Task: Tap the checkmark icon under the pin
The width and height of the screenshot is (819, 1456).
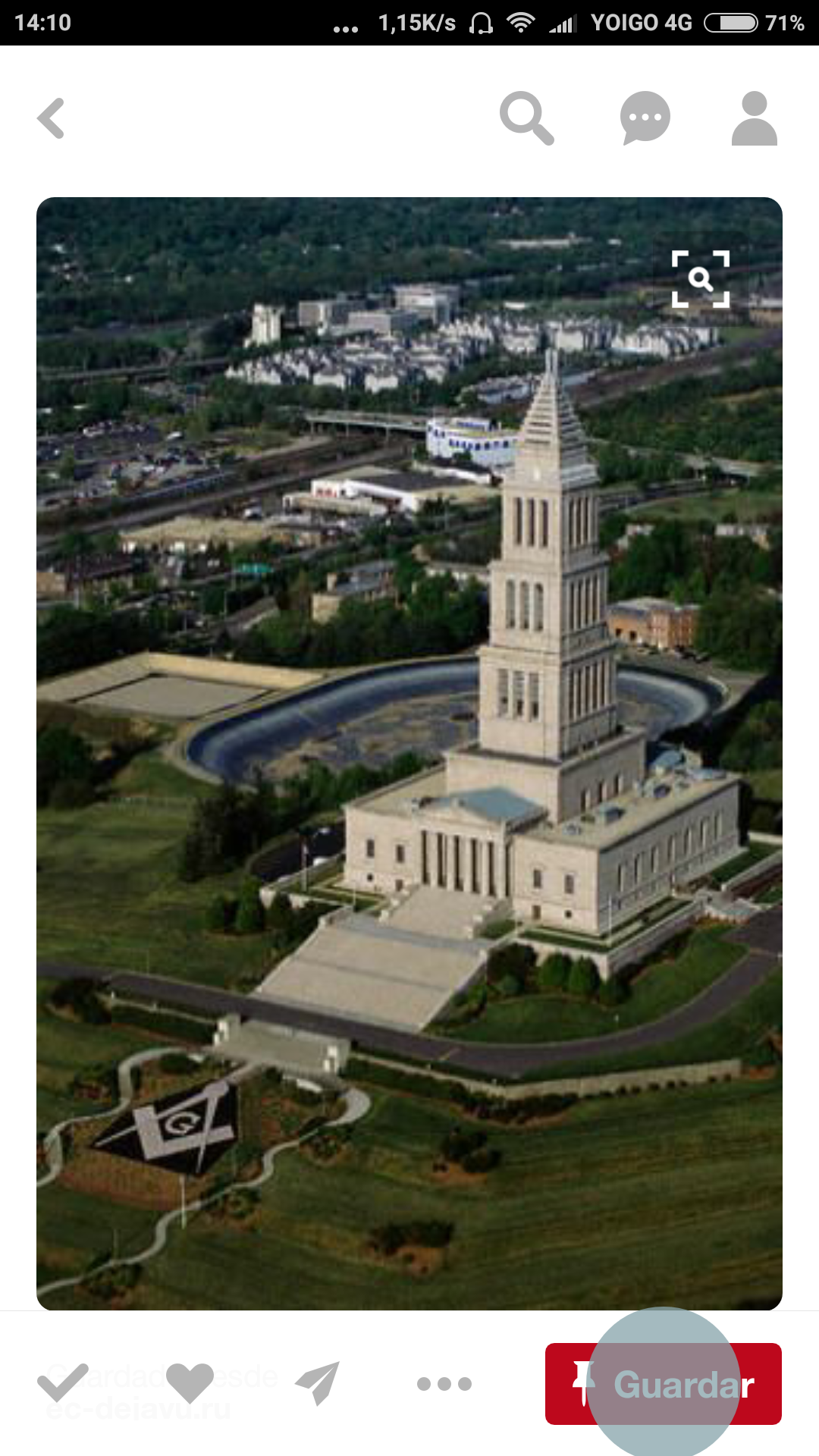Action: click(62, 1382)
